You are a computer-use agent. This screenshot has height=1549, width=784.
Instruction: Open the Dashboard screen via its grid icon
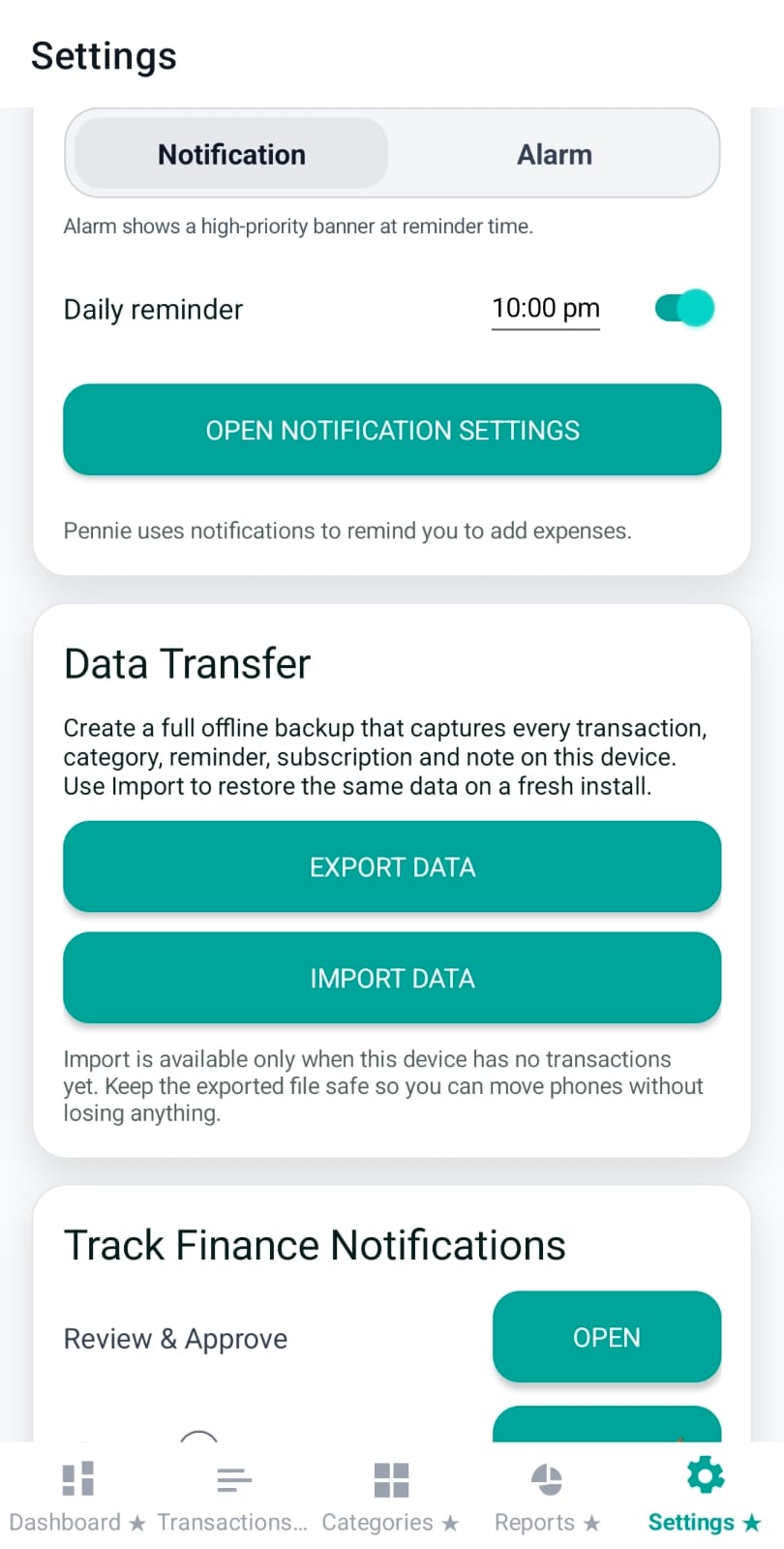point(77,1476)
